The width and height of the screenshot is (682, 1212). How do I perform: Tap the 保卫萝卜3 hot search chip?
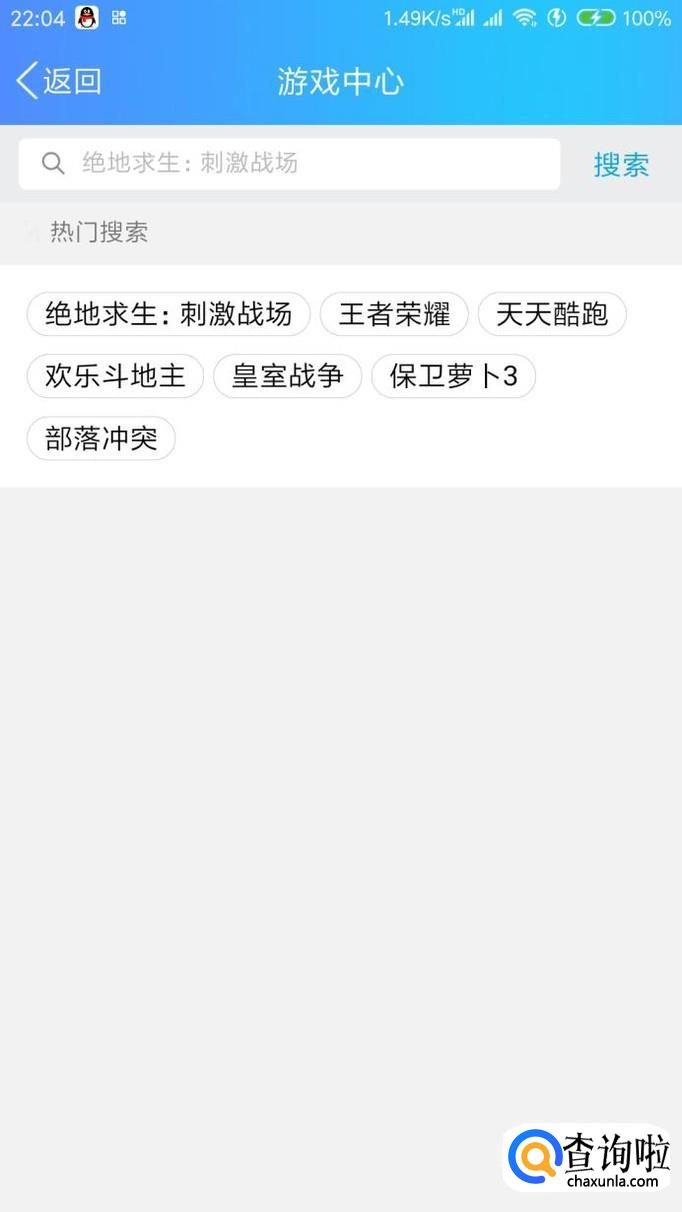[x=454, y=376]
